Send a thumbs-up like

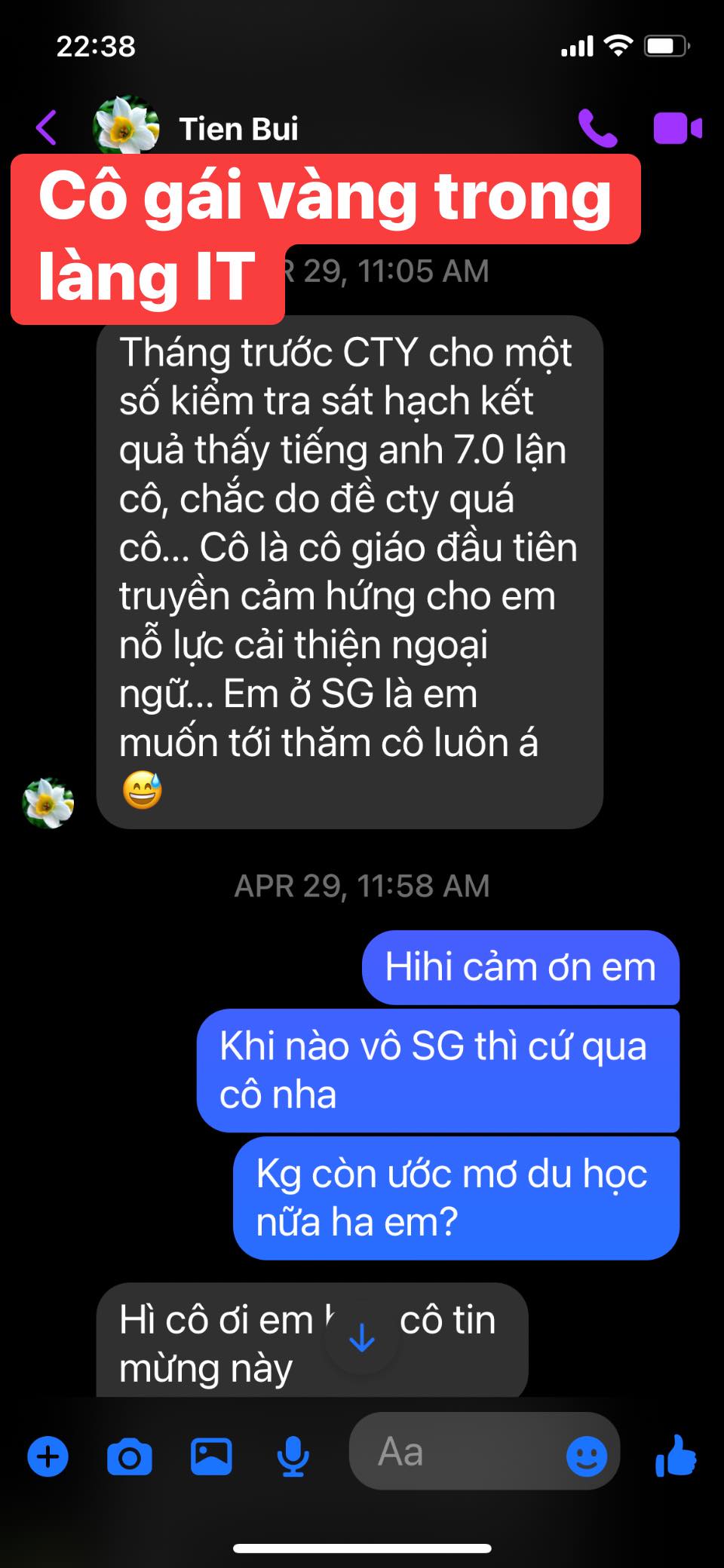pos(676,1455)
